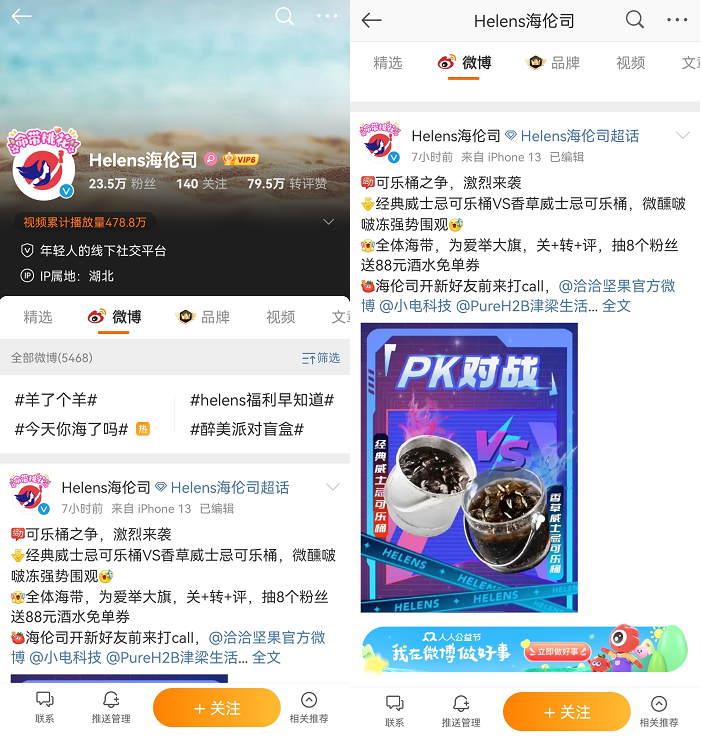Tap the back arrow over the beach cover
This screenshot has height=747, width=702.
pyautogui.click(x=21, y=17)
